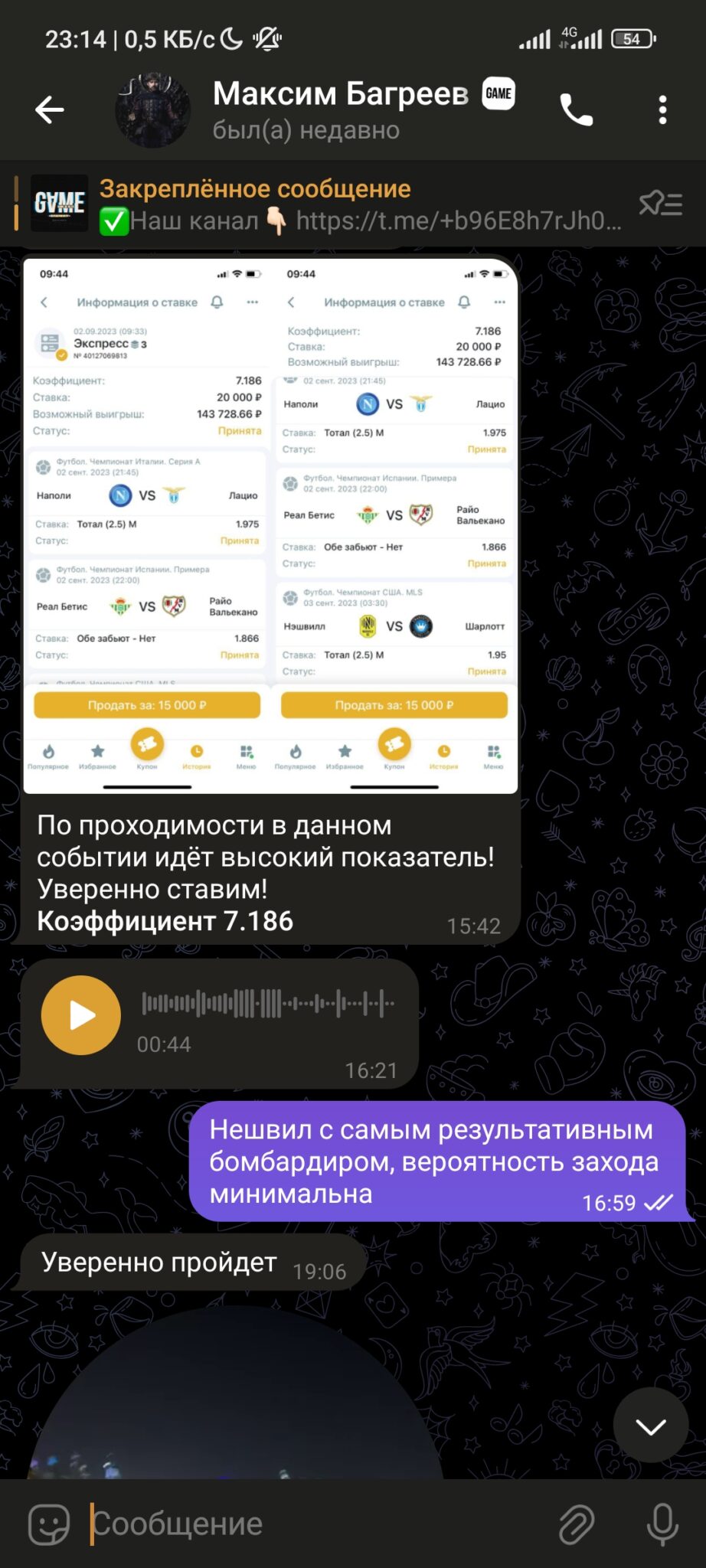Open the chat overflow menu
706x1568 pixels.
coord(662,110)
